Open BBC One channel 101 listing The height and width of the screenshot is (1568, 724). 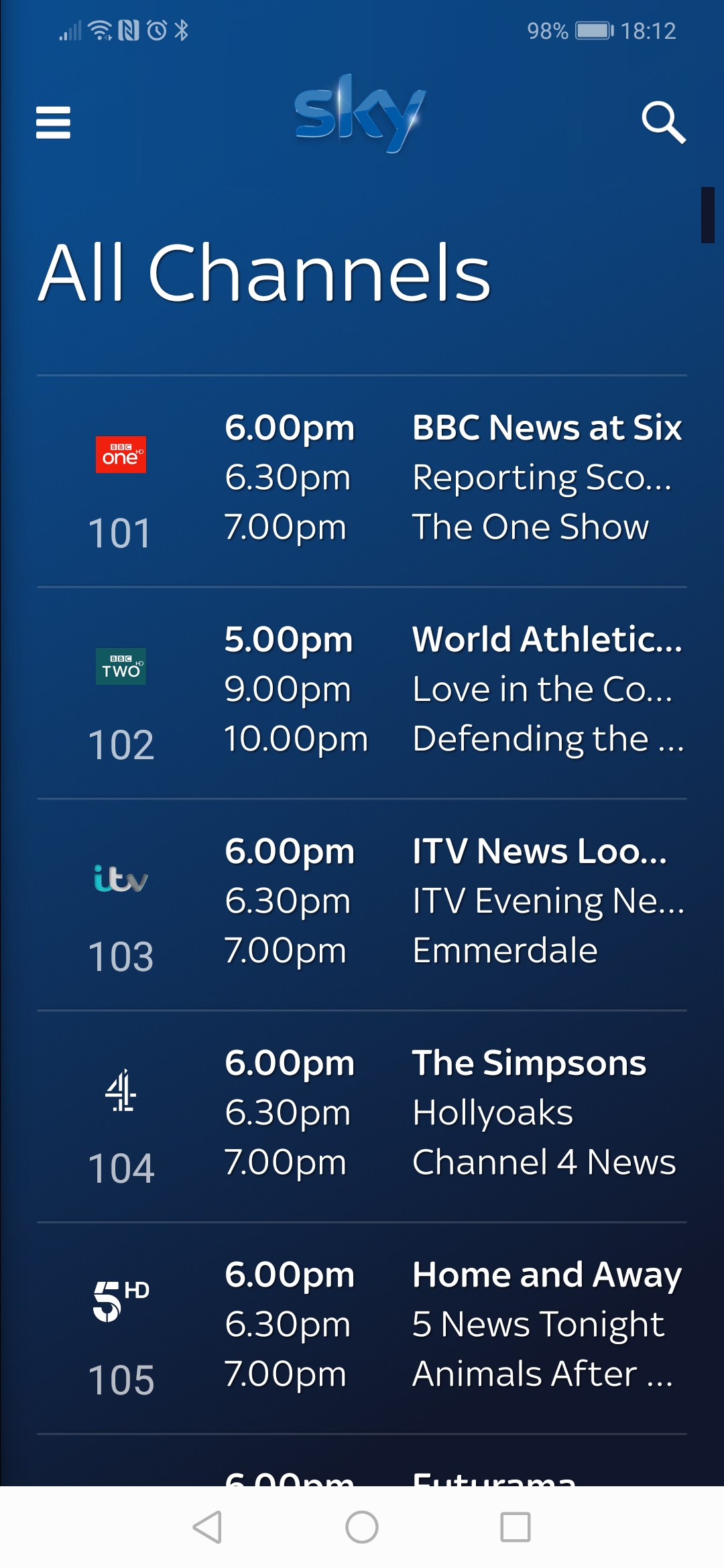[x=362, y=481]
